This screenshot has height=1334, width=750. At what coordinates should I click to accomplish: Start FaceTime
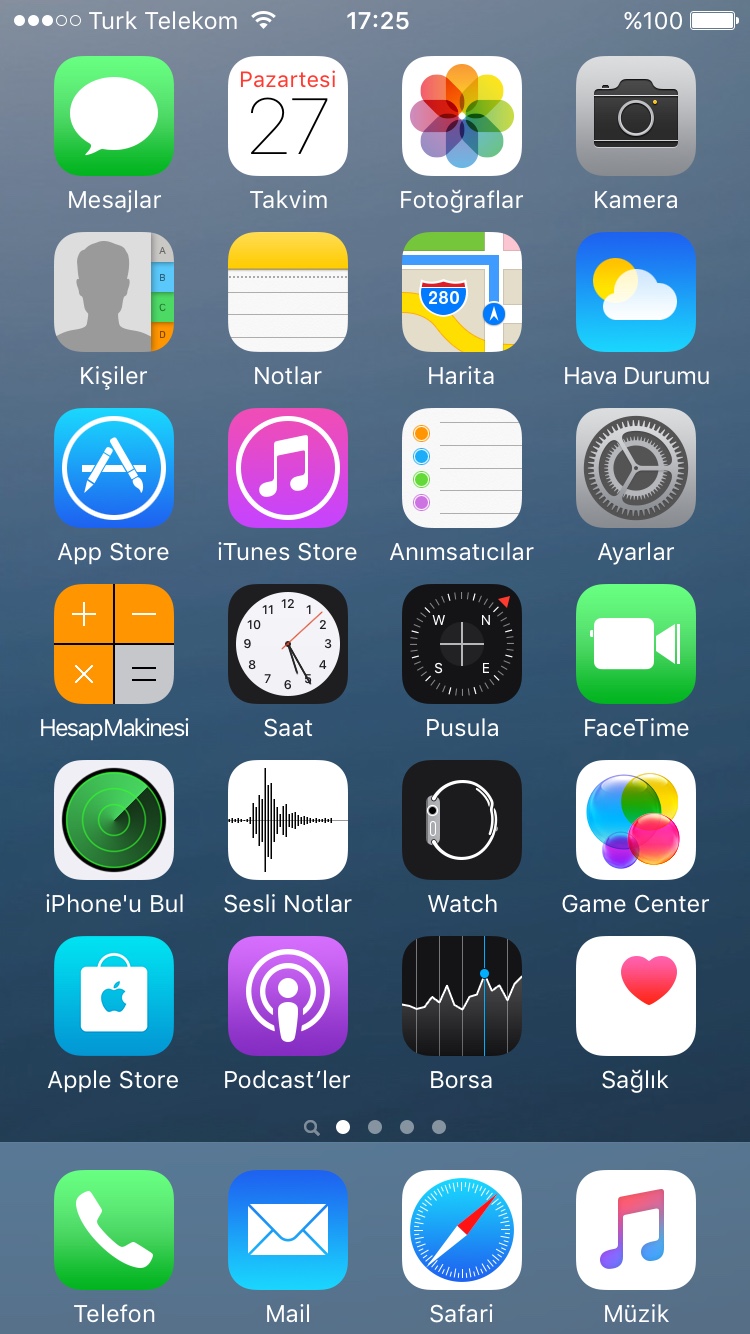(x=636, y=644)
